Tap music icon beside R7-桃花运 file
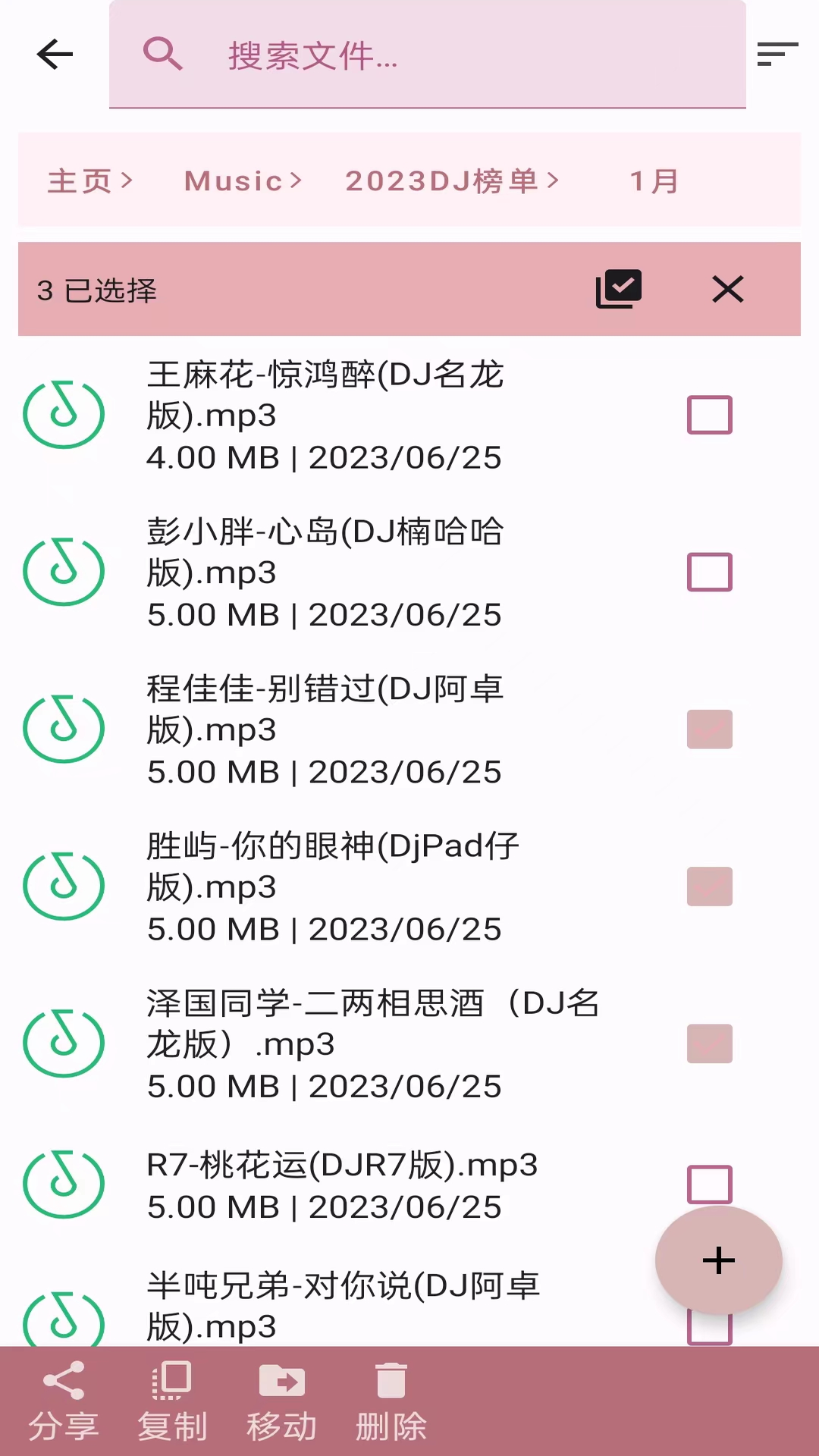The height and width of the screenshot is (1456, 819). pyautogui.click(x=64, y=1183)
